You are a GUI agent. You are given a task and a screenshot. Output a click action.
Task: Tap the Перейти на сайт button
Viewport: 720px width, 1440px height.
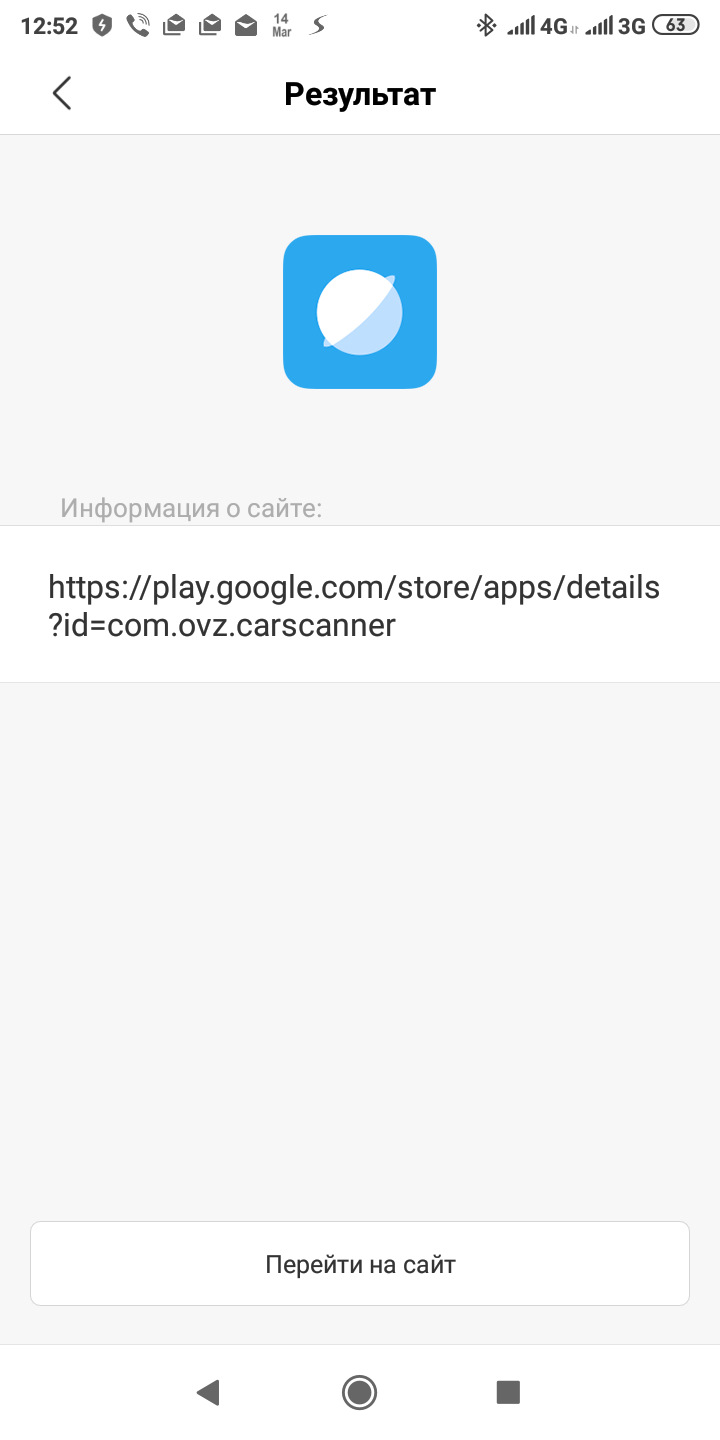point(360,1264)
